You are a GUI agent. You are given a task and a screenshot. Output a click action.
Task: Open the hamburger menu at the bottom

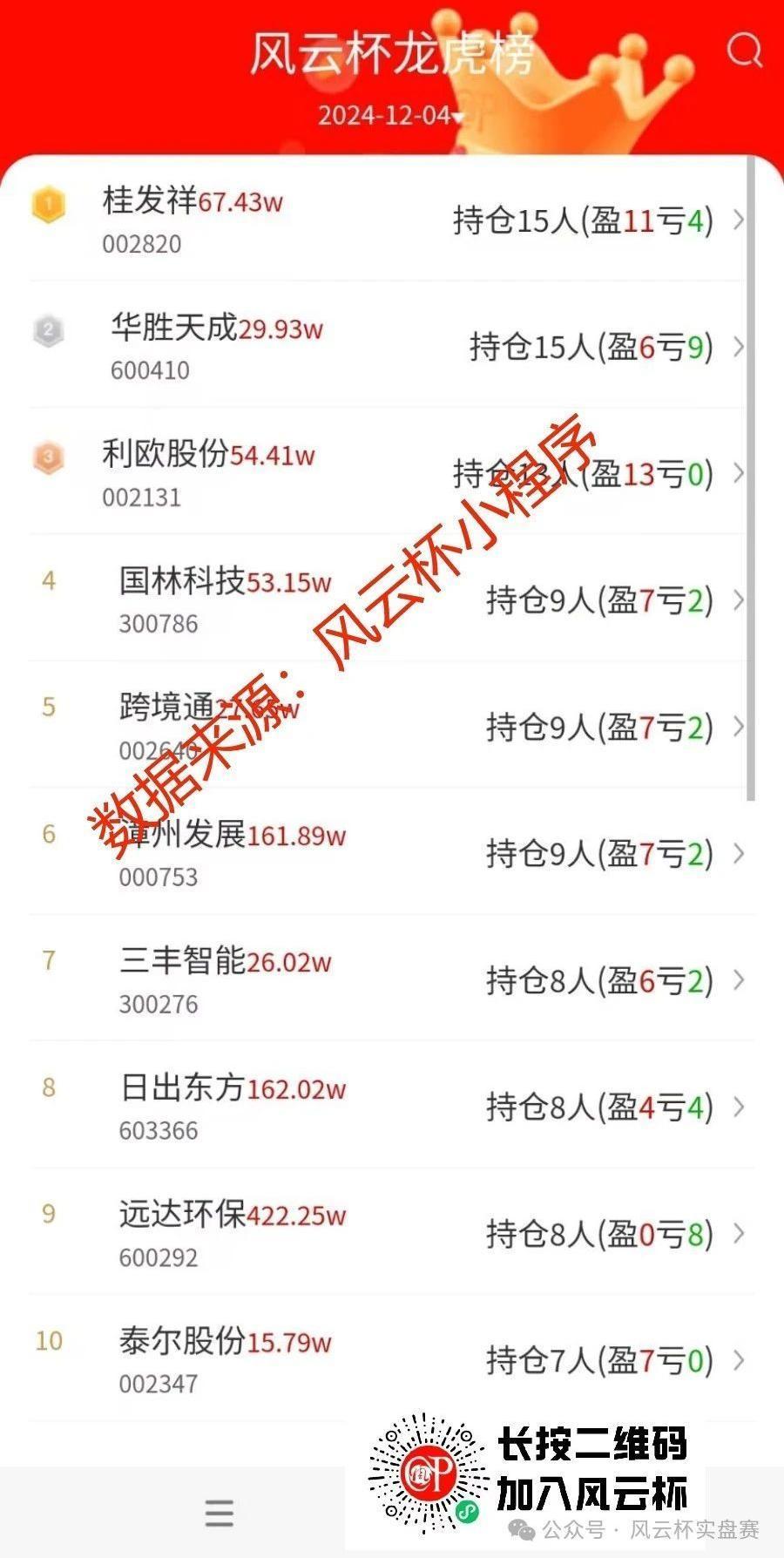[219, 1513]
